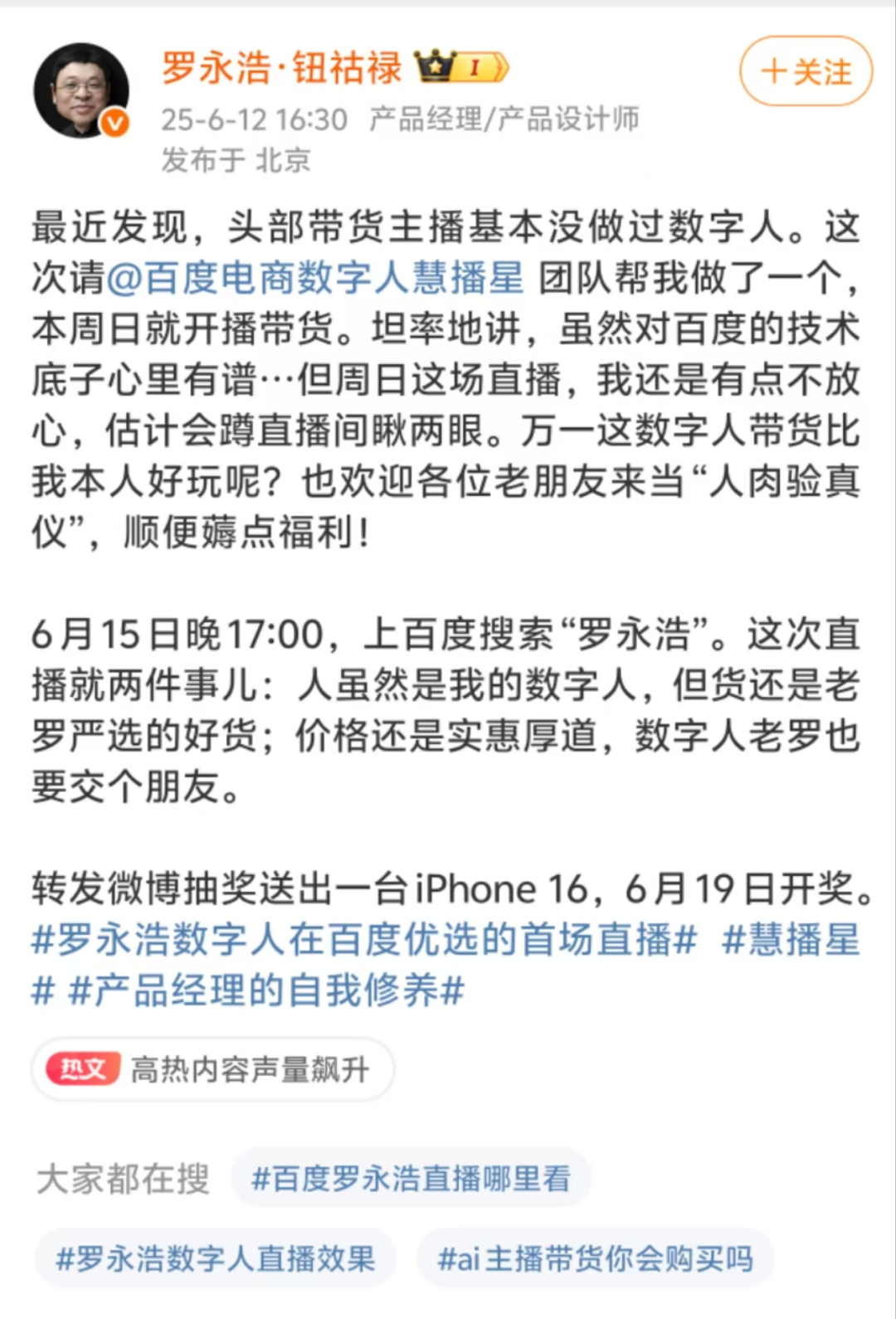896x1319 pixels.
Task: Search #百度罗永浩直播哪里看
Action: 411,1178
